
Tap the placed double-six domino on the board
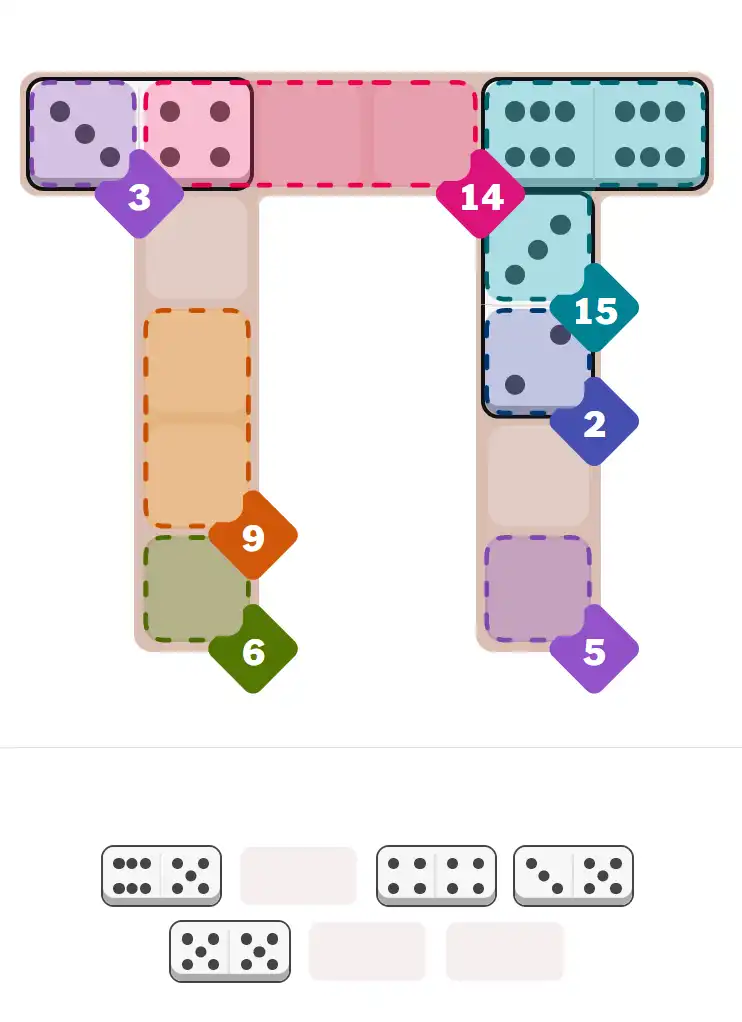(x=595, y=132)
